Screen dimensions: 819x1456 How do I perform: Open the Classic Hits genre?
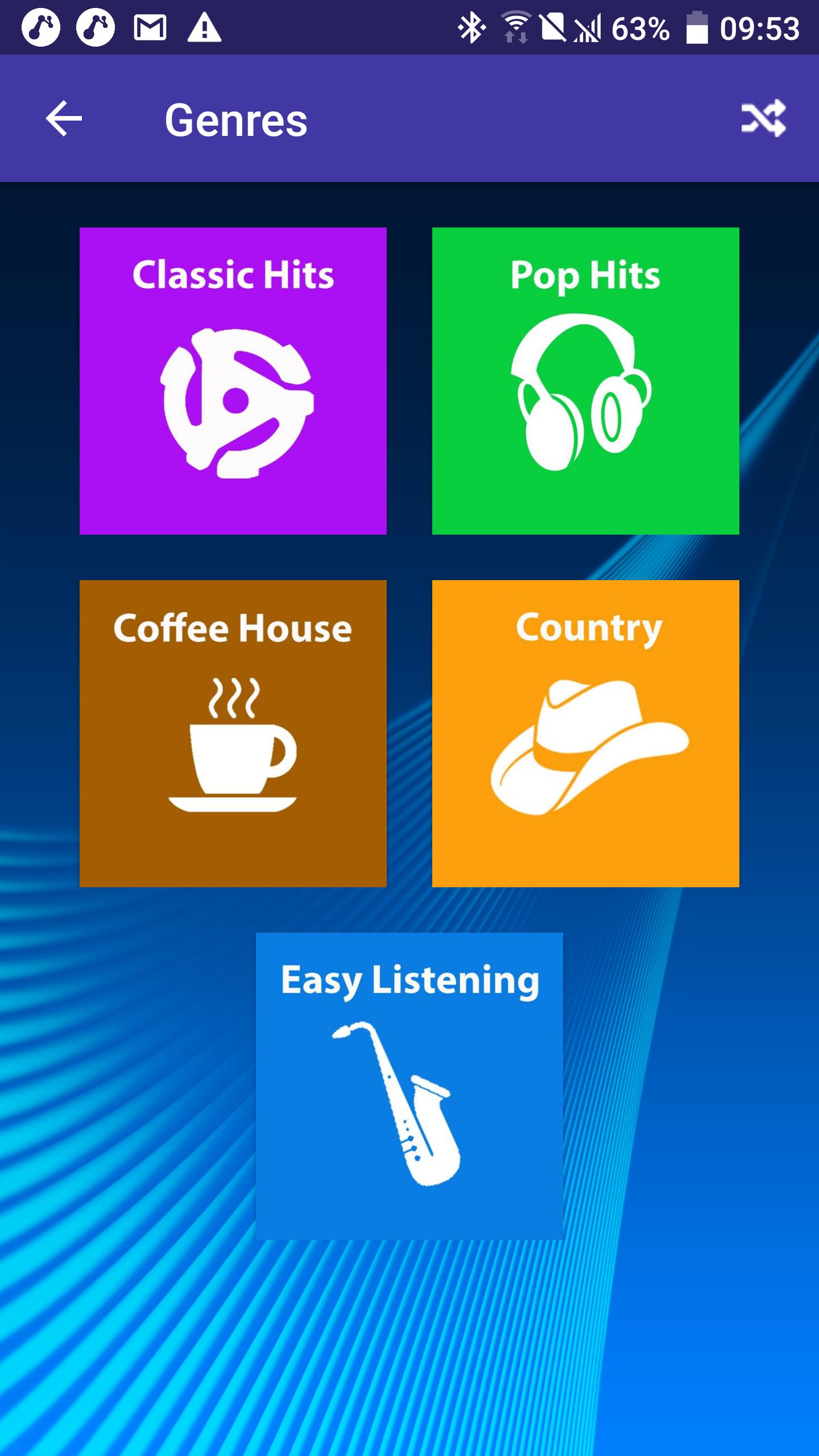[233, 381]
